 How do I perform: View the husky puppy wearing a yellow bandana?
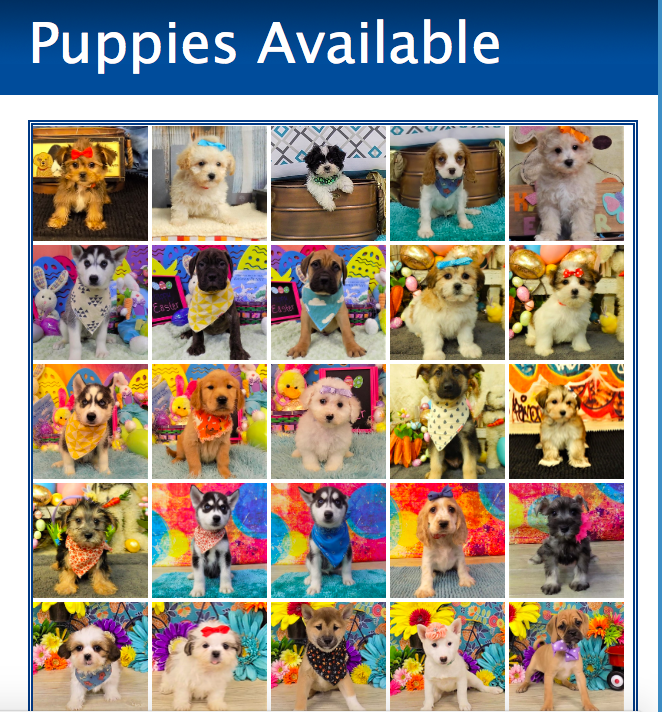click(90, 421)
